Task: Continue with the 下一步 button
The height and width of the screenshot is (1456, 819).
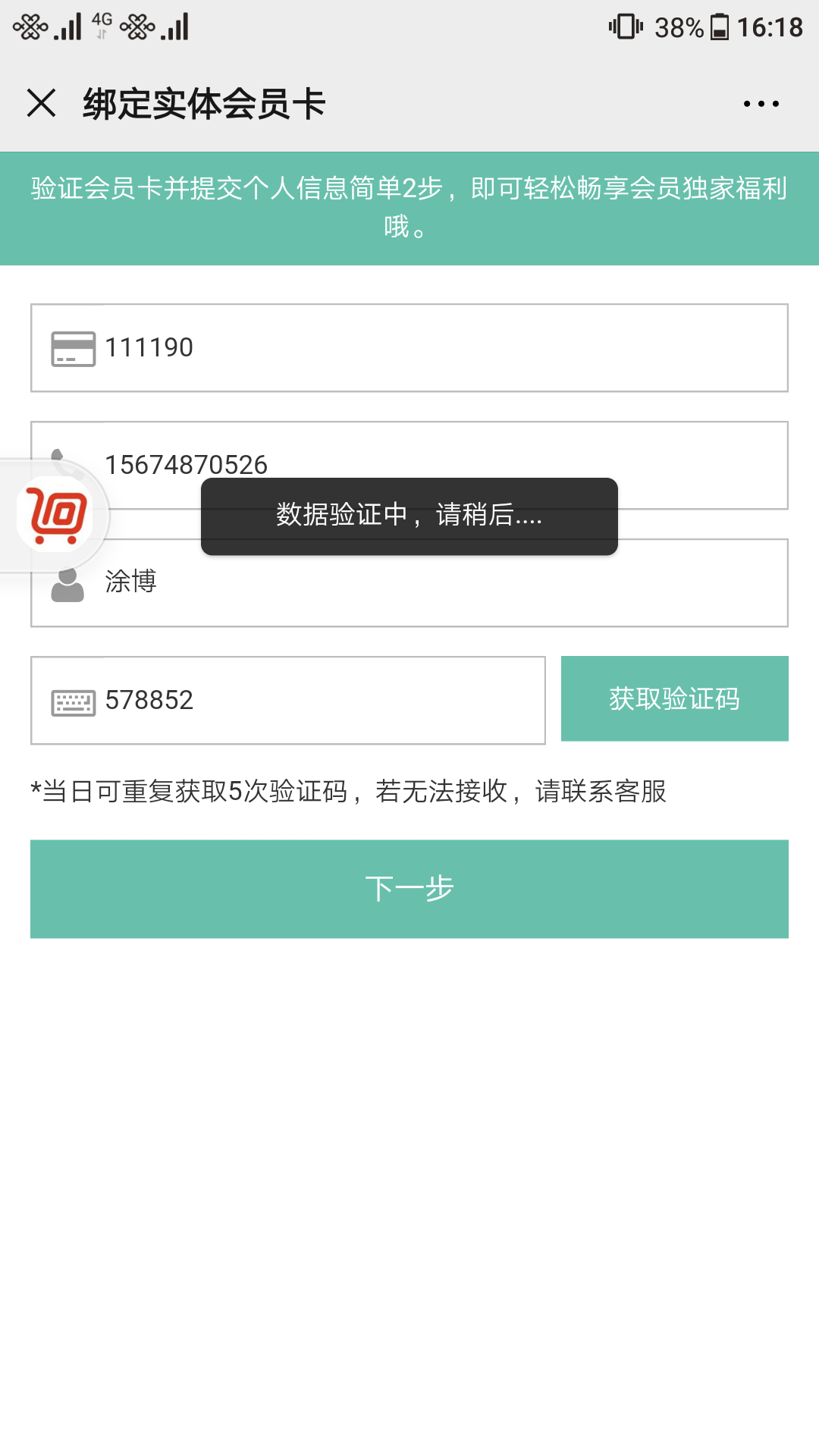Action: pos(409,889)
